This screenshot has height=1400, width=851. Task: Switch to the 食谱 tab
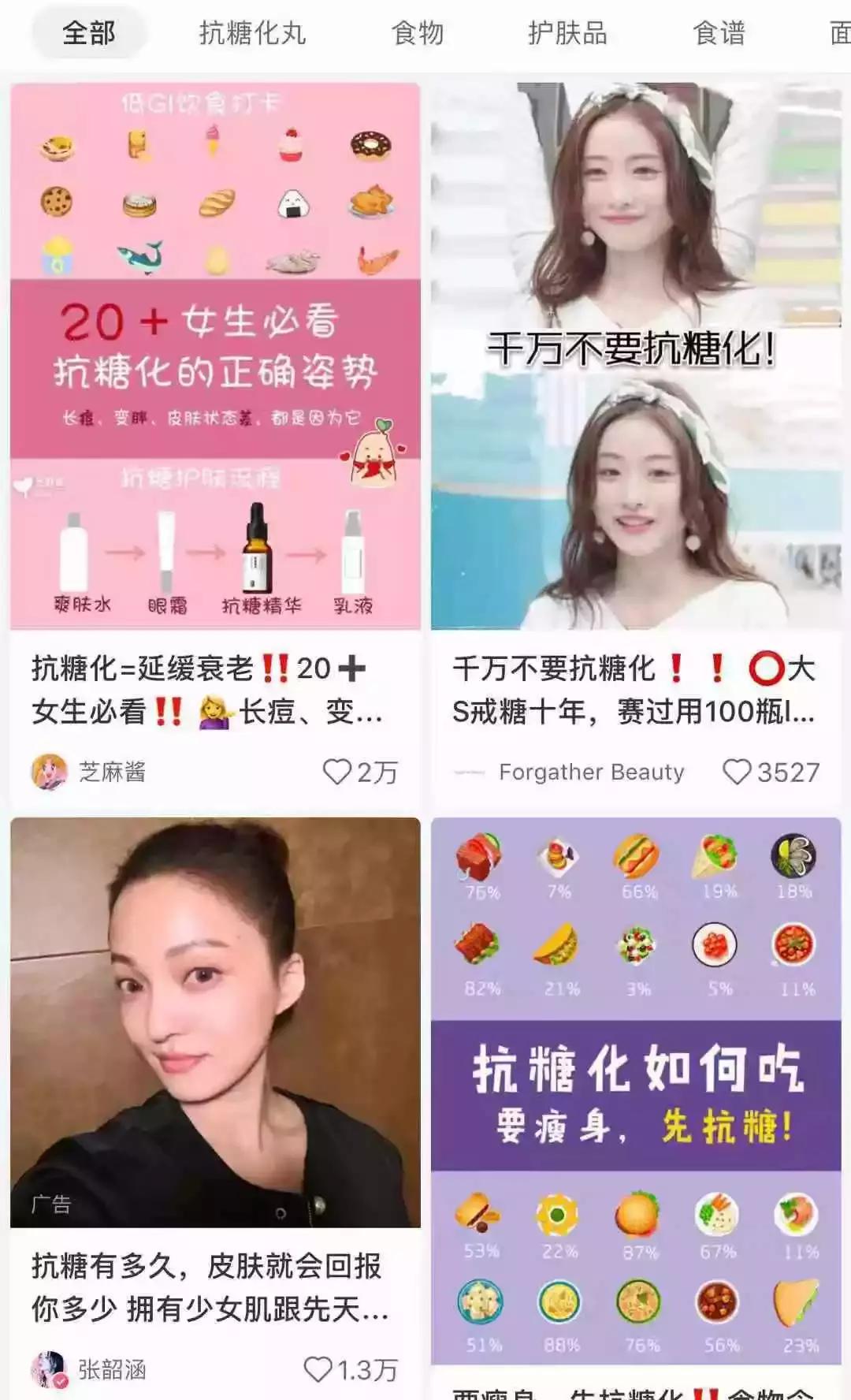[x=719, y=35]
